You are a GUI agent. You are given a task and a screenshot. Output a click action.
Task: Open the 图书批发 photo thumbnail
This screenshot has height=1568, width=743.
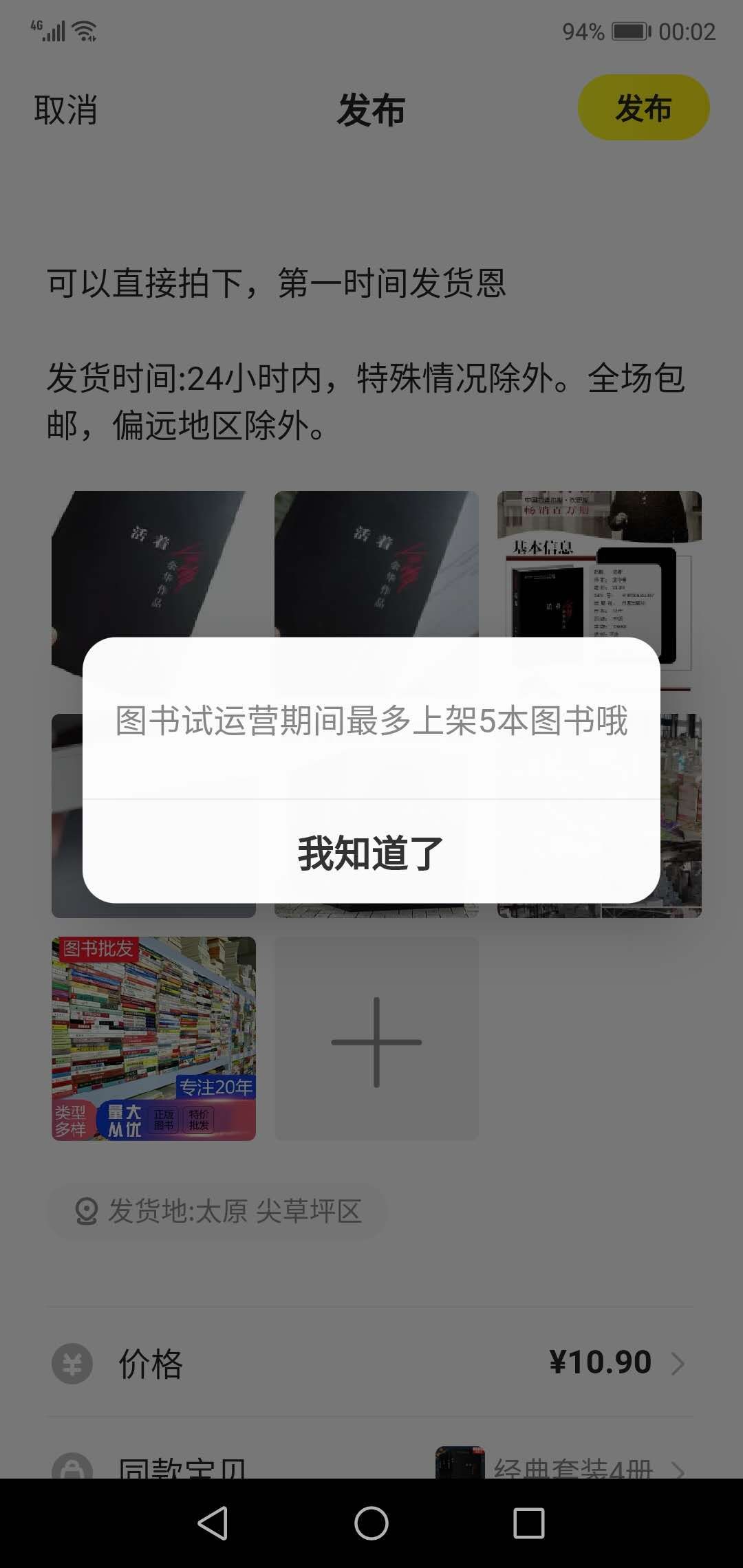point(153,1039)
